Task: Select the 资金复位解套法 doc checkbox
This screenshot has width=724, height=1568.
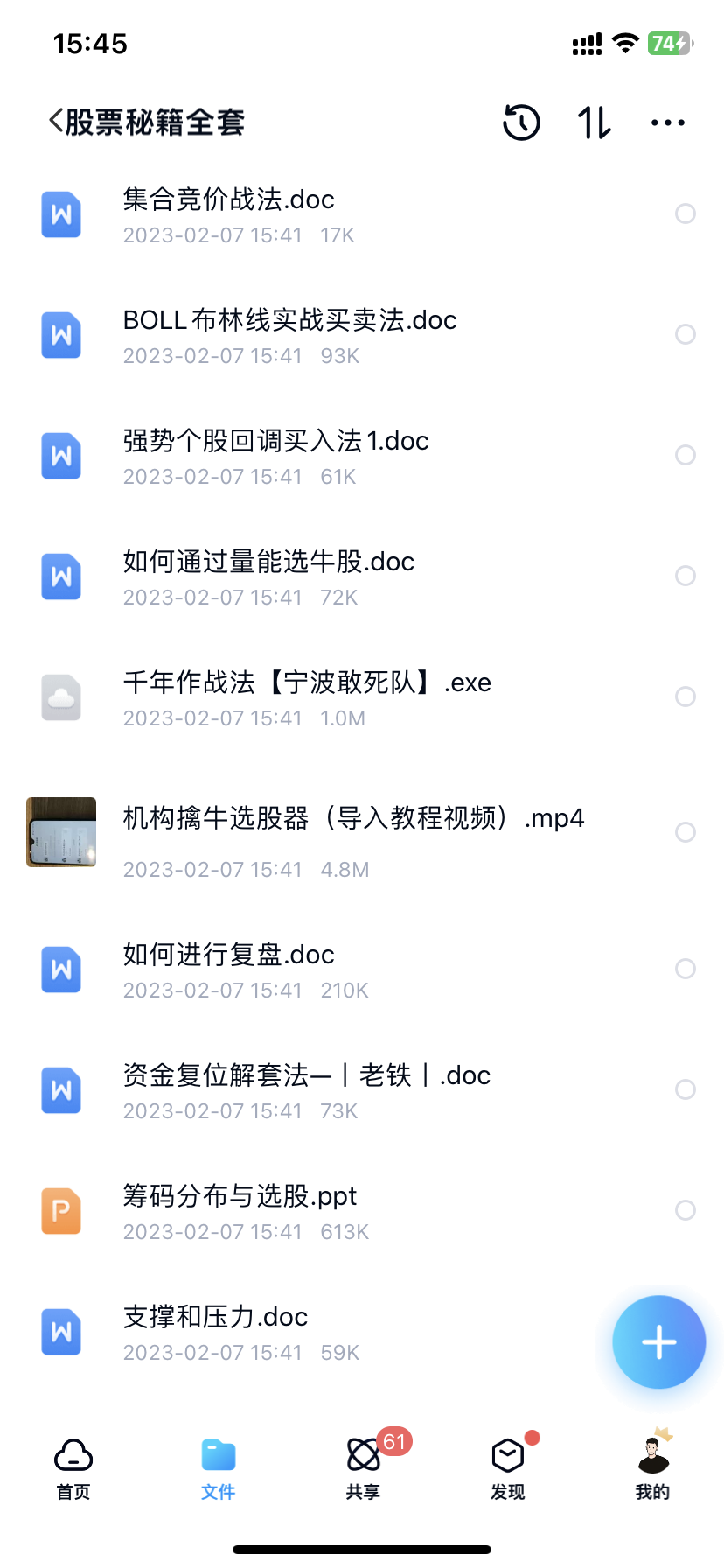Action: (686, 1089)
